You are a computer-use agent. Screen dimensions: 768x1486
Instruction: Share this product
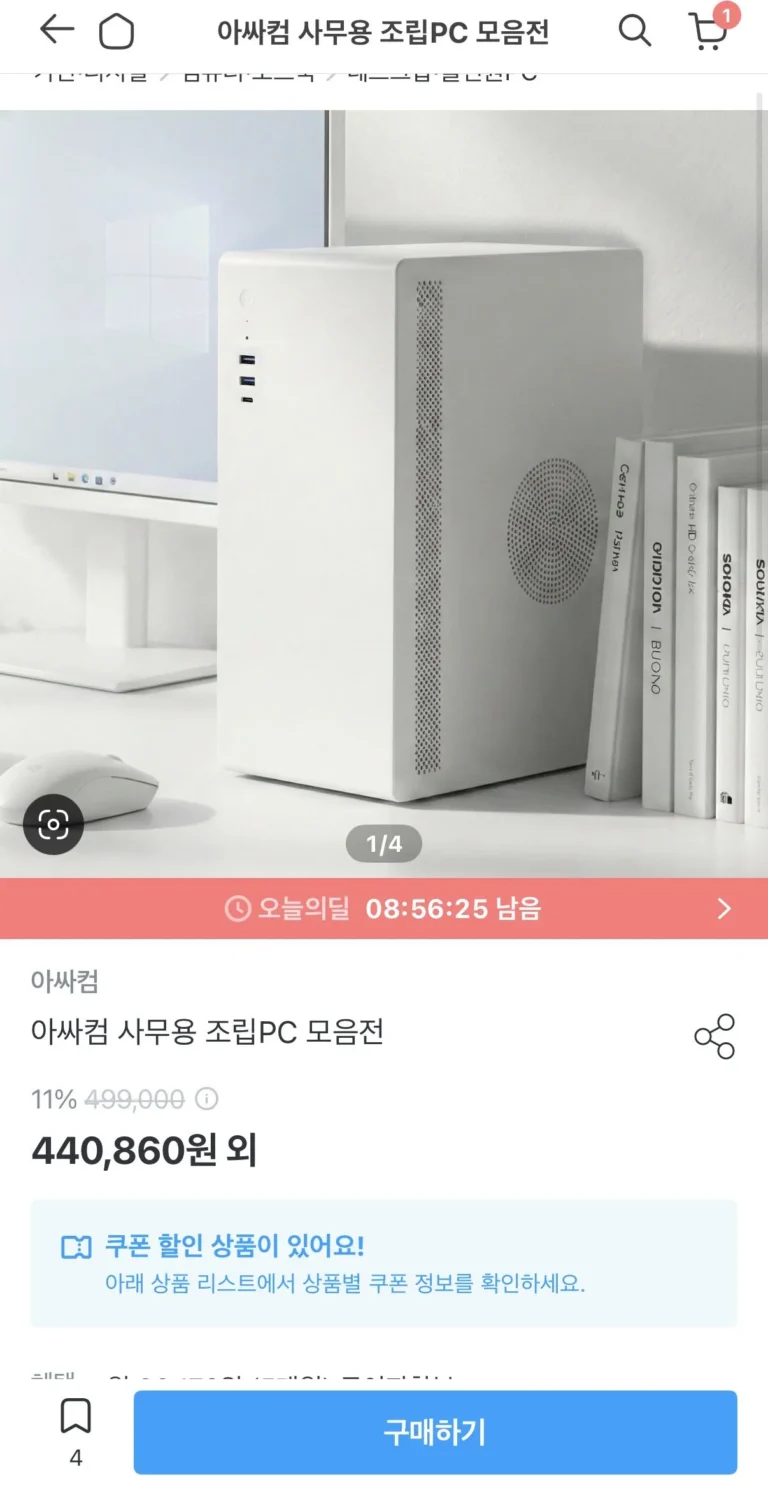tap(714, 1036)
